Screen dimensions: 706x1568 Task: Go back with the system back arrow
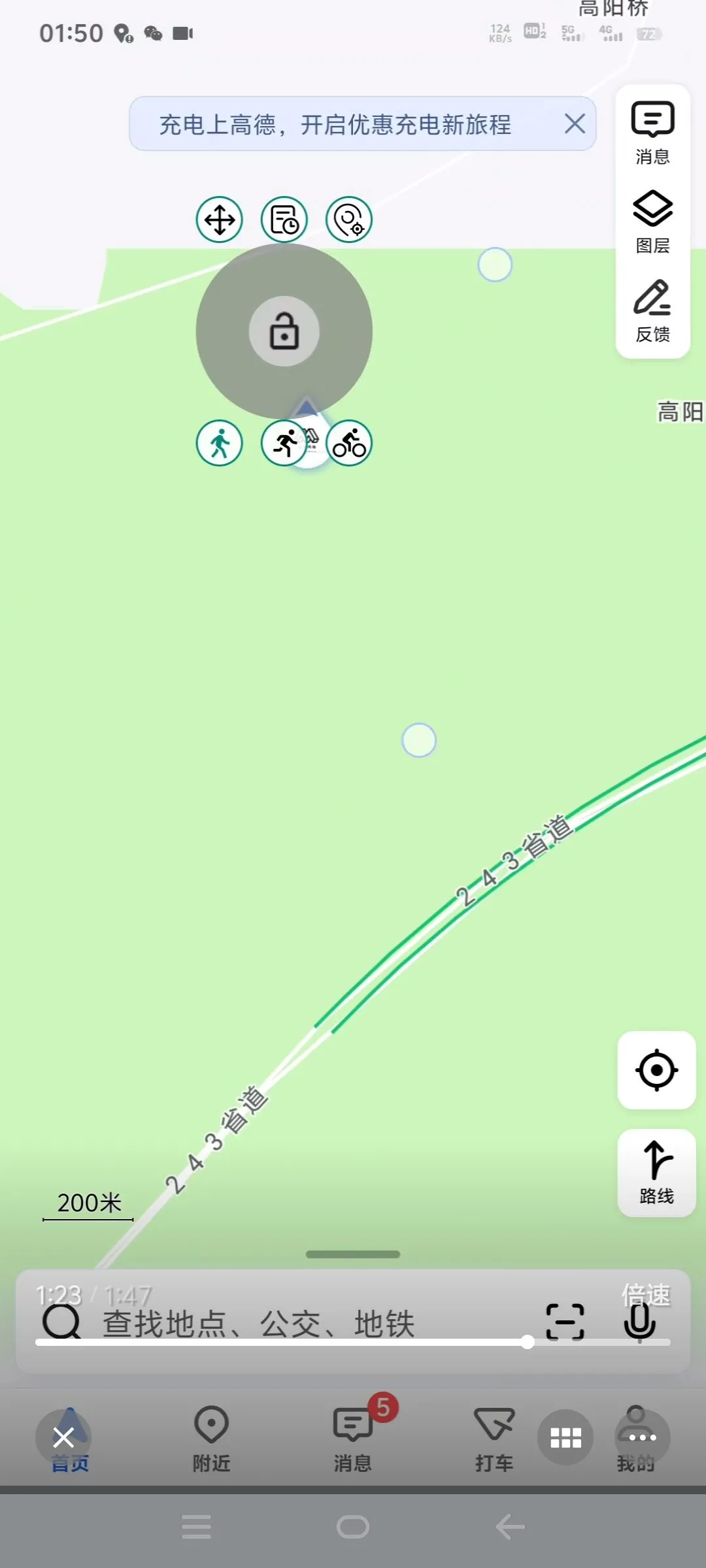pyautogui.click(x=511, y=1527)
